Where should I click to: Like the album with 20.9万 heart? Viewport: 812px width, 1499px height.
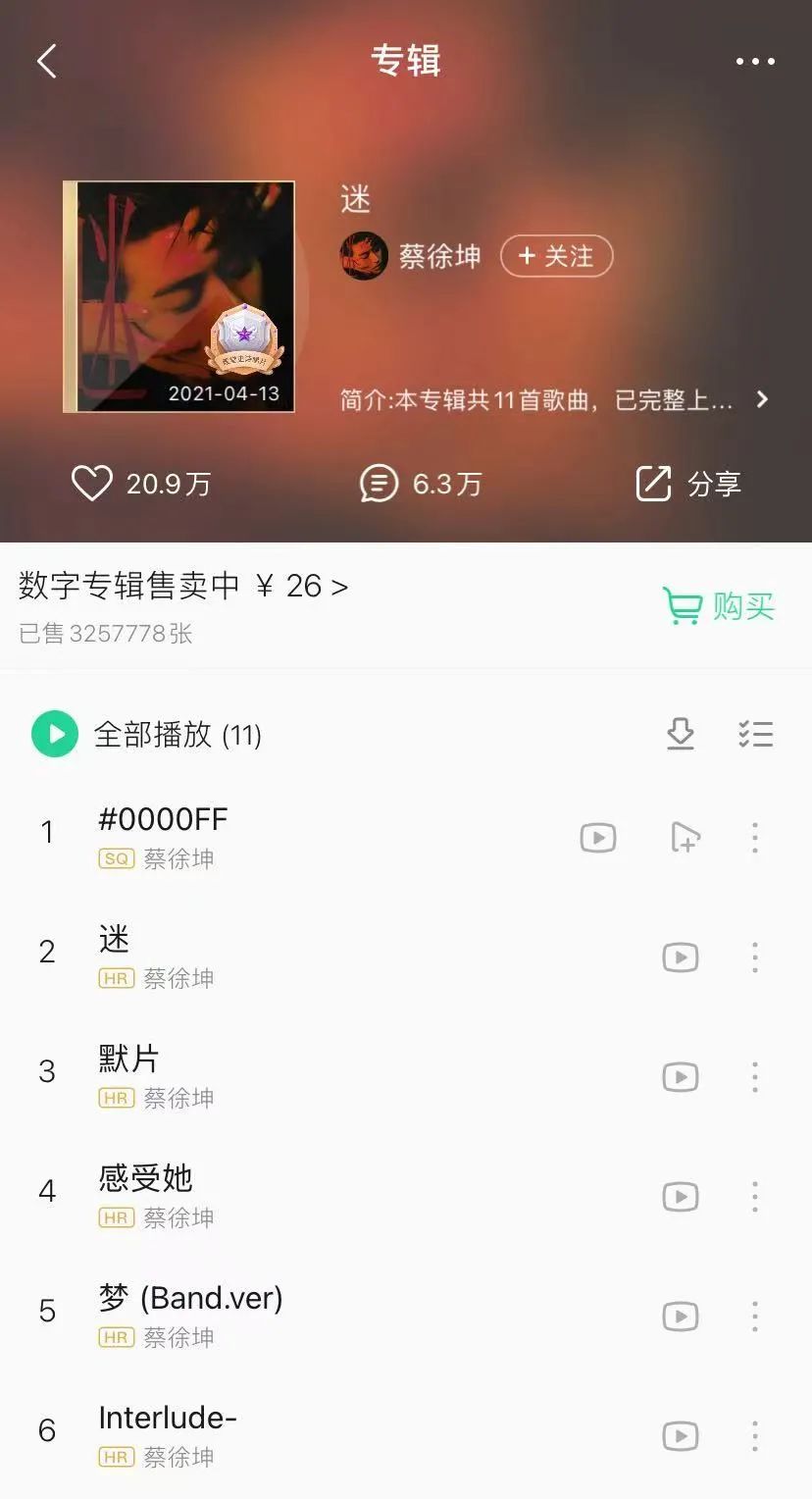coord(92,483)
